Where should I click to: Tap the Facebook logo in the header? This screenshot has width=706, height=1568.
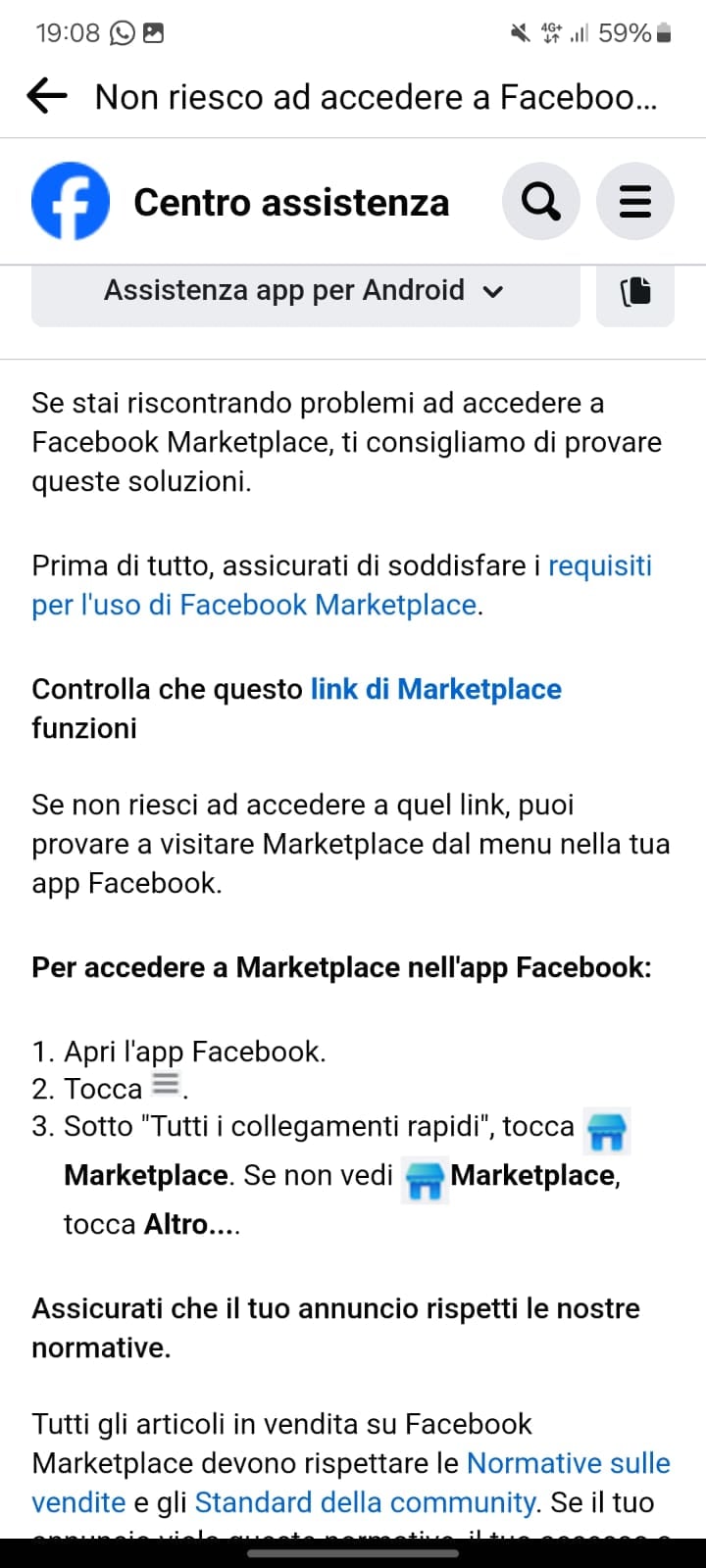click(x=71, y=202)
